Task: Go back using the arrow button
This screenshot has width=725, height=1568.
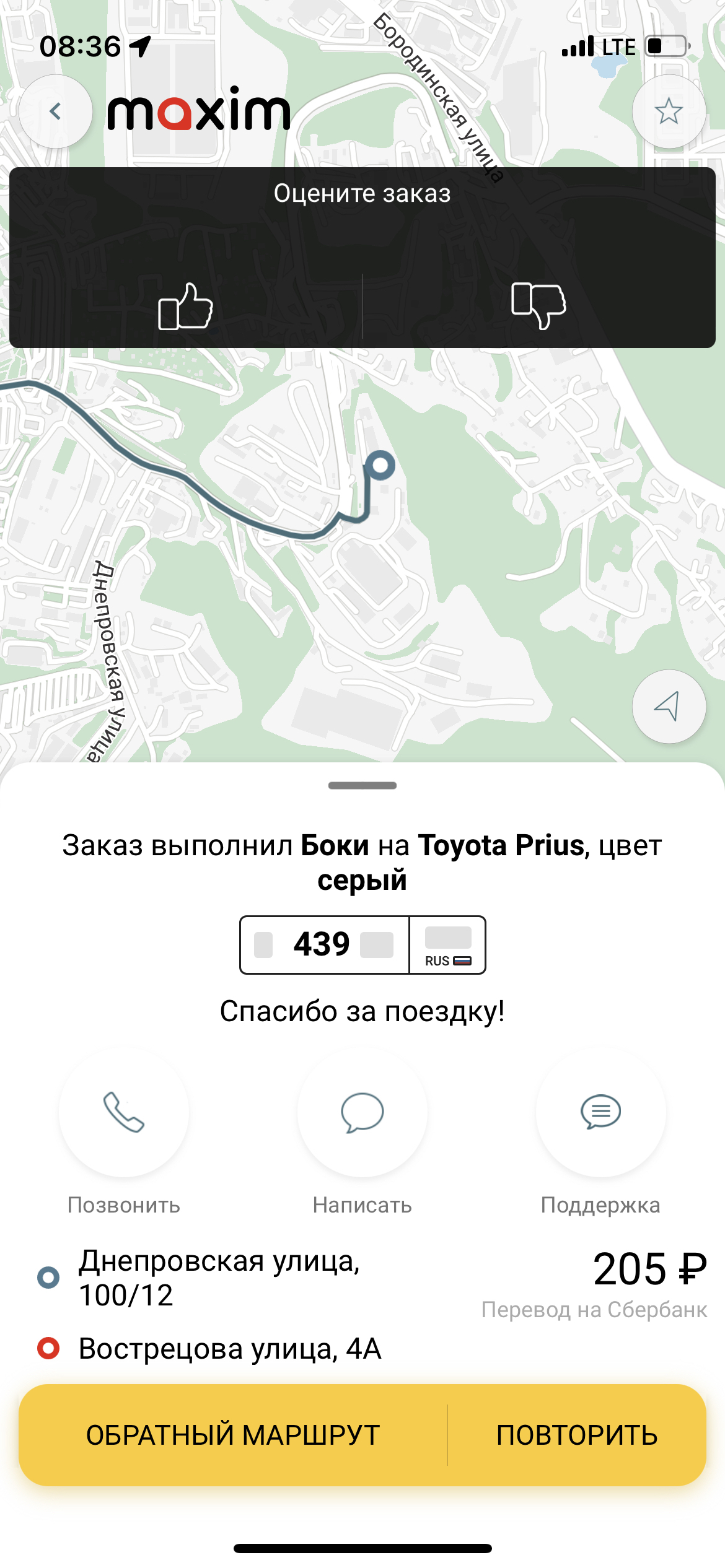Action: tap(55, 111)
